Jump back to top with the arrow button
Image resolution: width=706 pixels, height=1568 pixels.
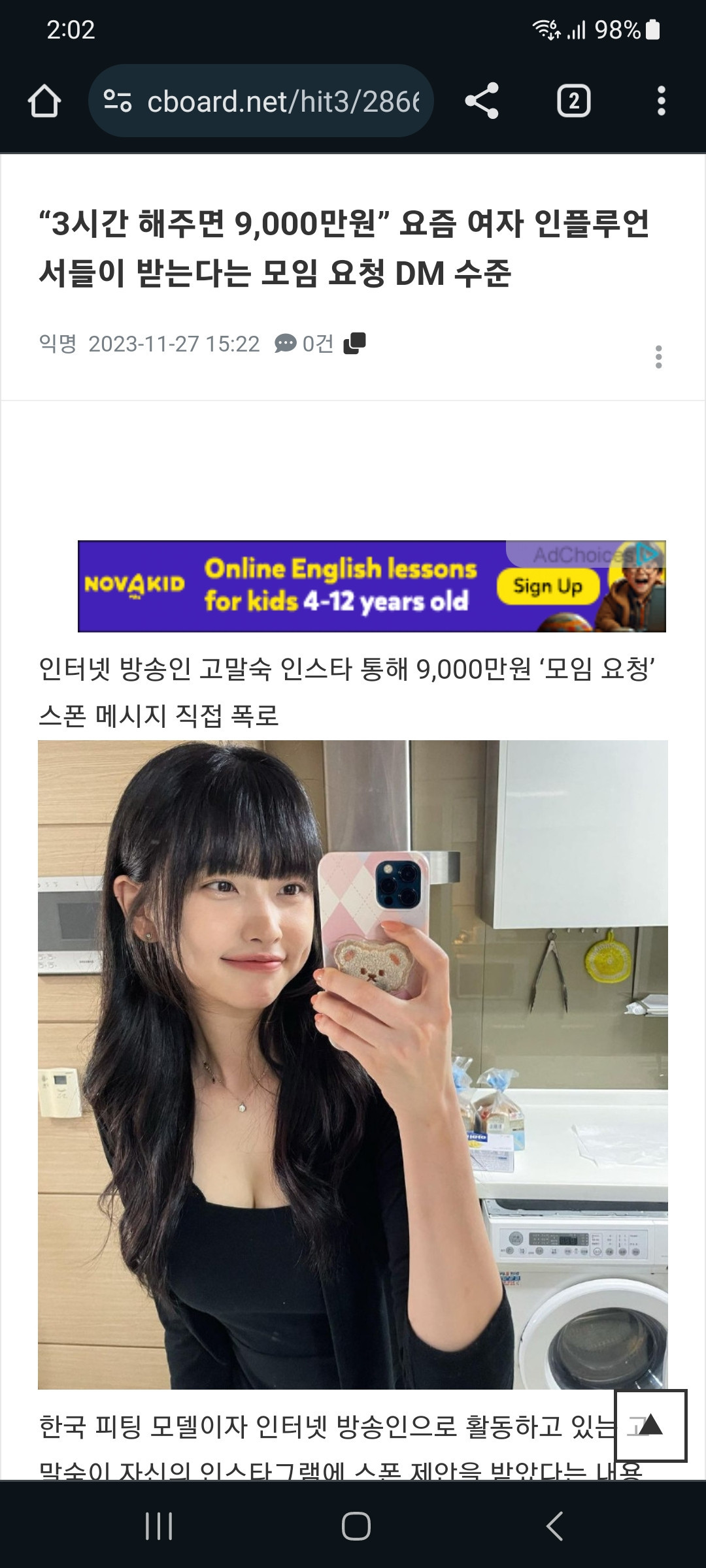[651, 1426]
